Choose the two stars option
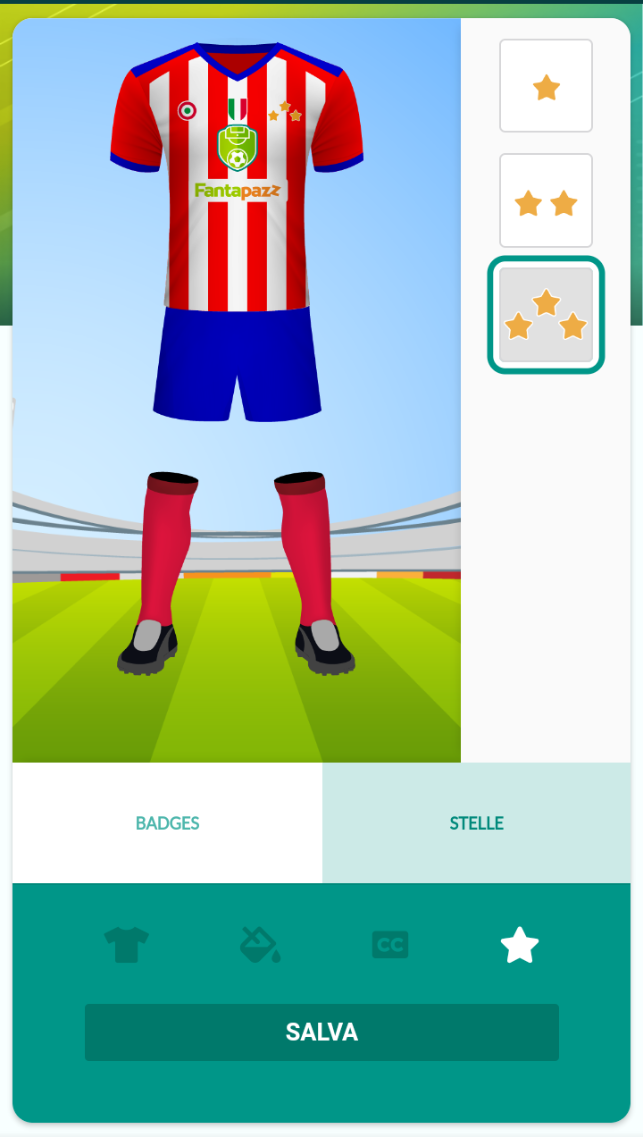 pyautogui.click(x=546, y=200)
